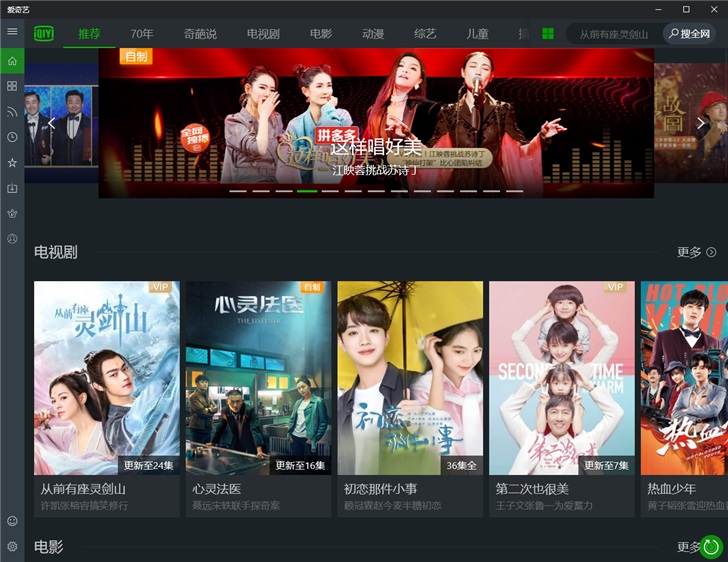The image size is (728, 562).
Task: Open the show 从前有座灵剑山
Action: (107, 378)
